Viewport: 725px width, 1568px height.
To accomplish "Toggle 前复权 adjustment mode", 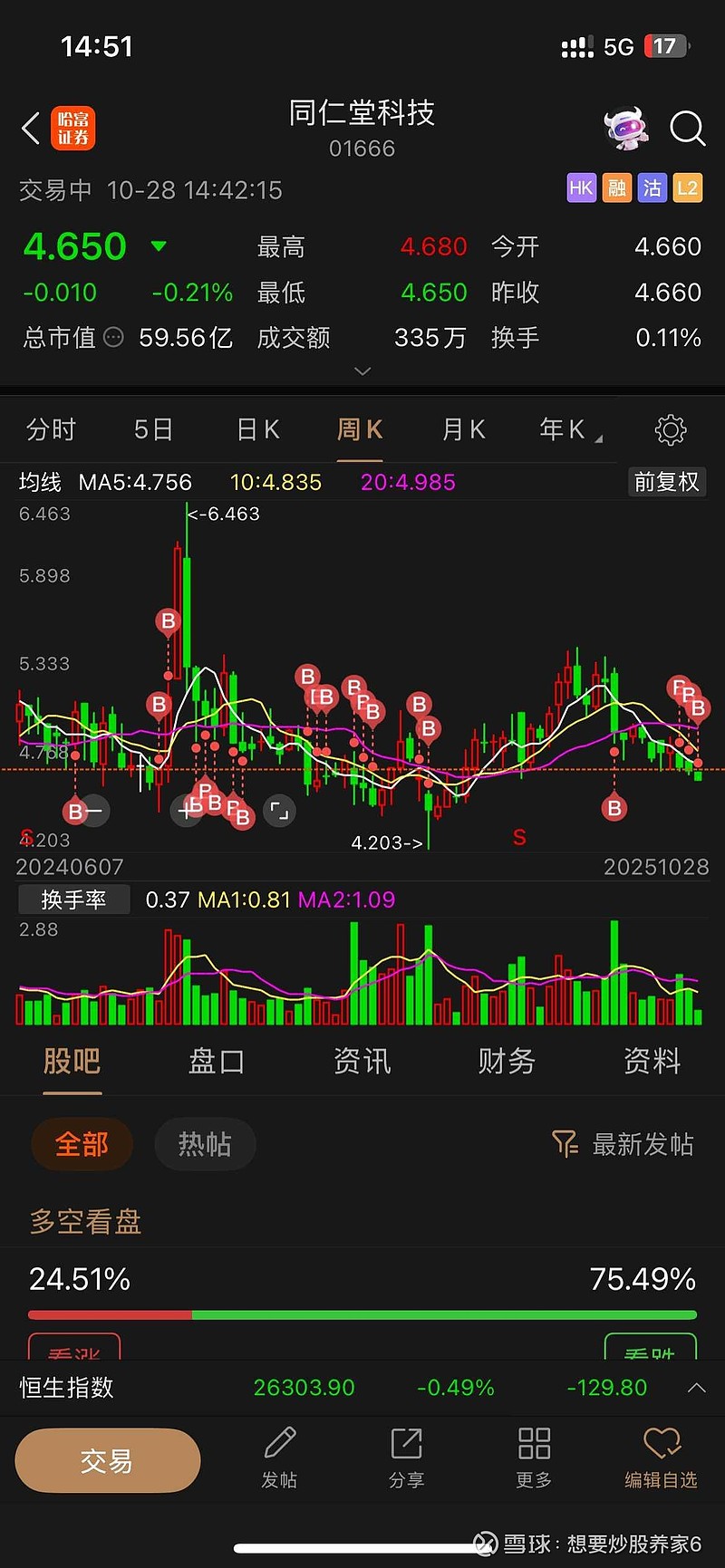I will pos(667,482).
